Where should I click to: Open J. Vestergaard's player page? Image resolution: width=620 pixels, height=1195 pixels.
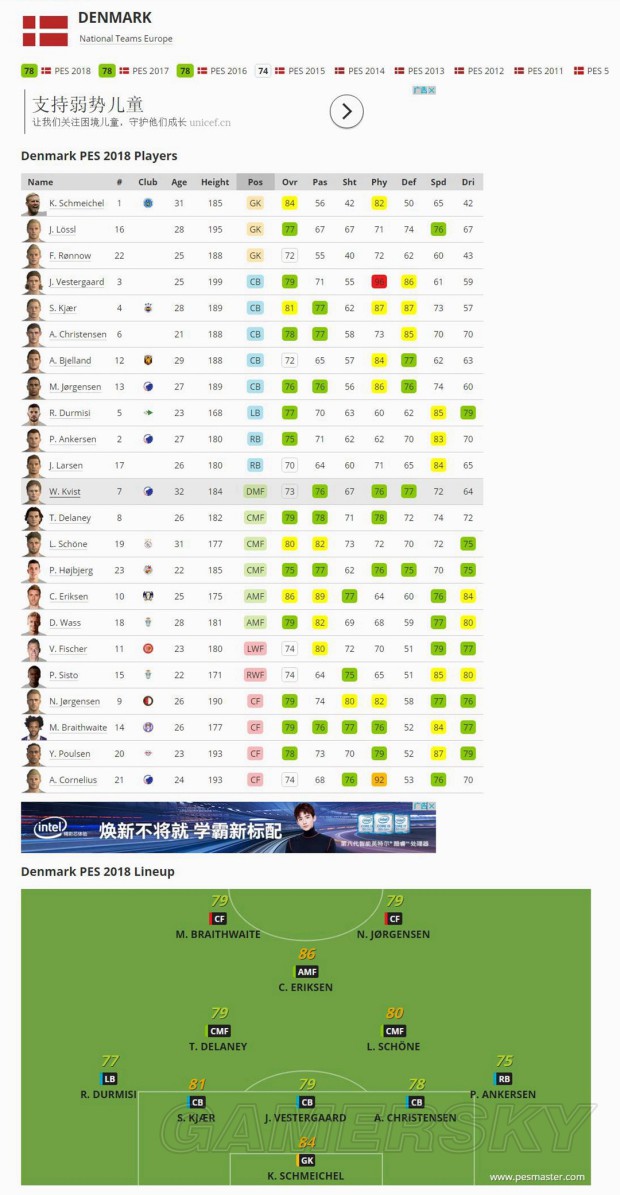pyautogui.click(x=76, y=282)
